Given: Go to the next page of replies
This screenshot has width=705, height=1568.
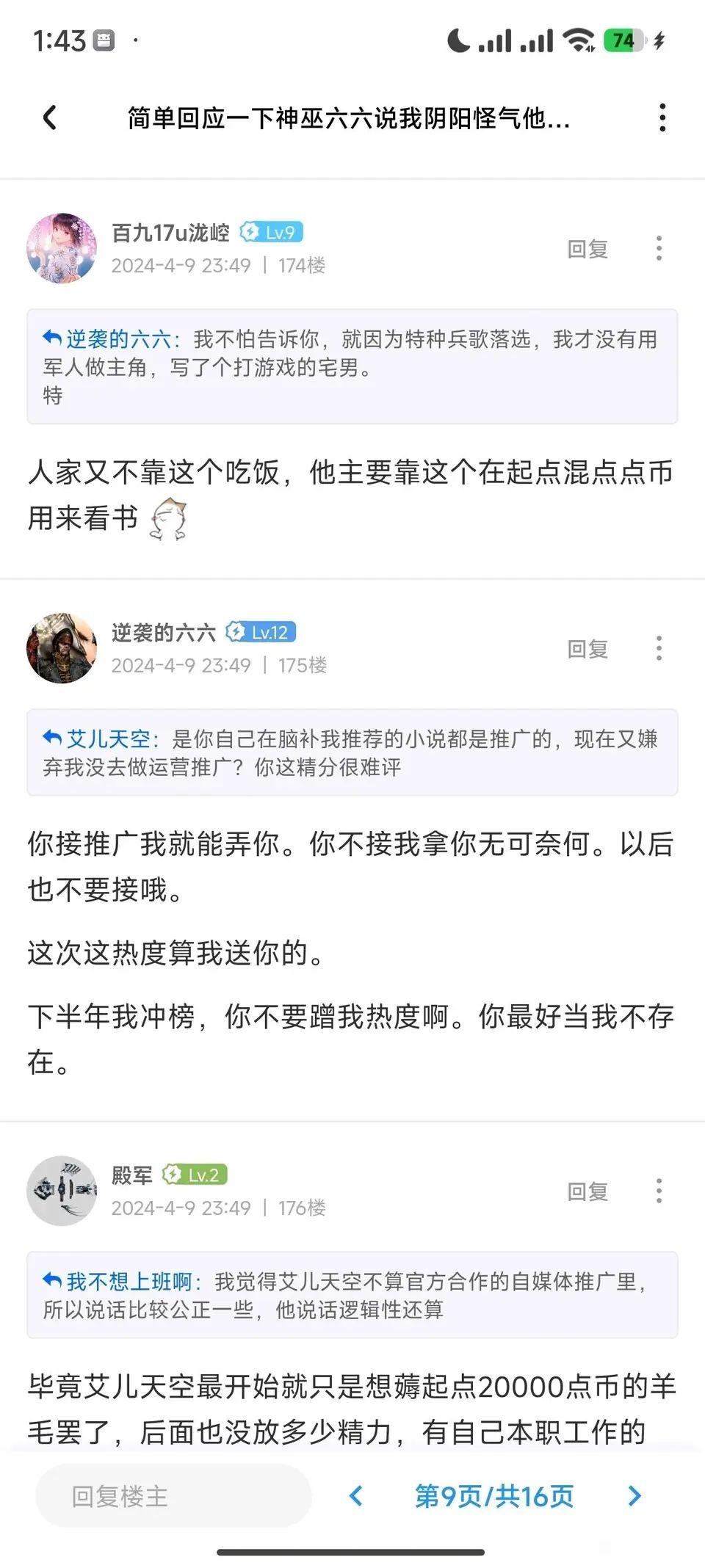Looking at the screenshot, I should [x=634, y=1495].
